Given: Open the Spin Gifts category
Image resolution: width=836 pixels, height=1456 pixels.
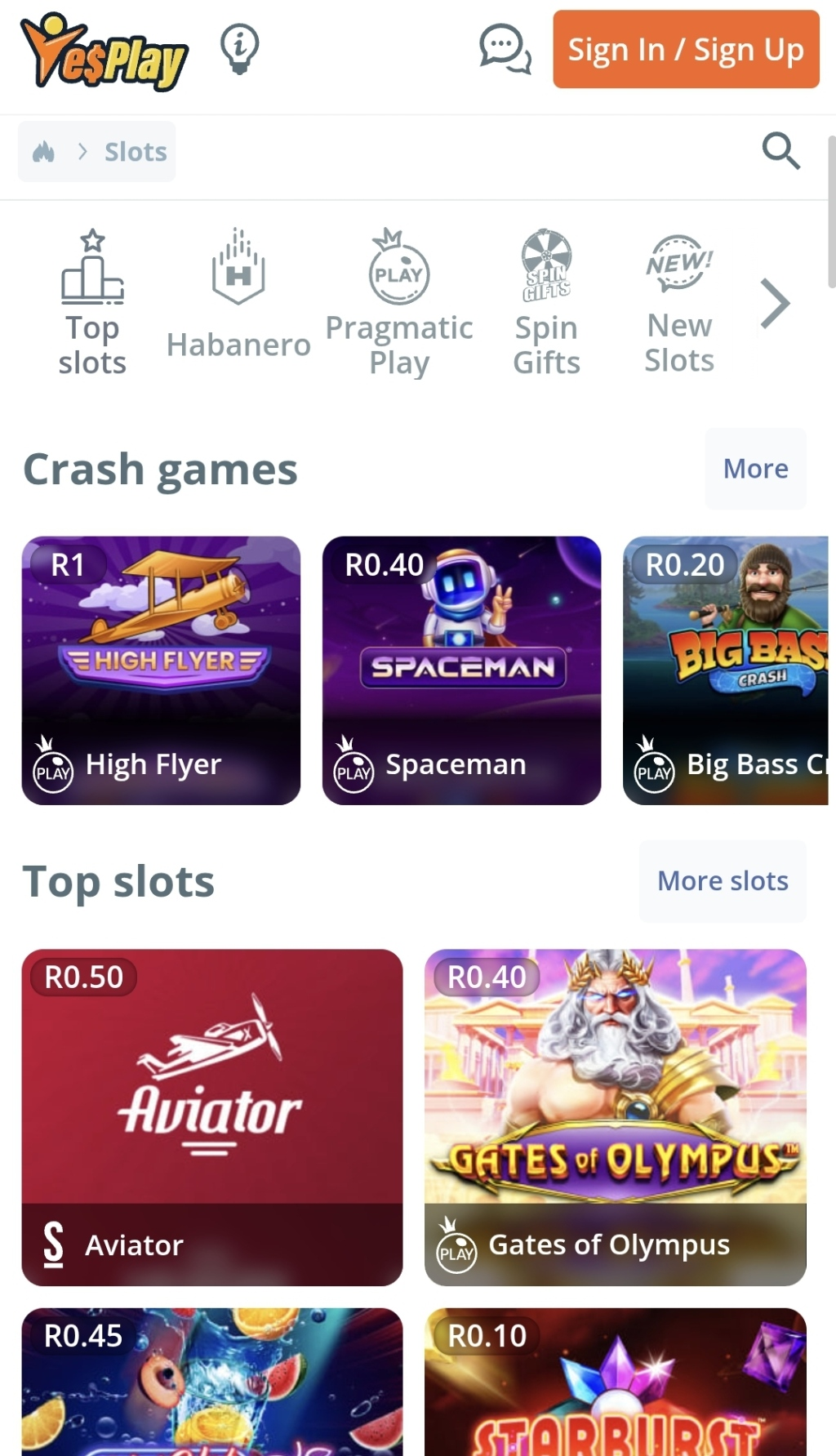Looking at the screenshot, I should pyautogui.click(x=546, y=302).
